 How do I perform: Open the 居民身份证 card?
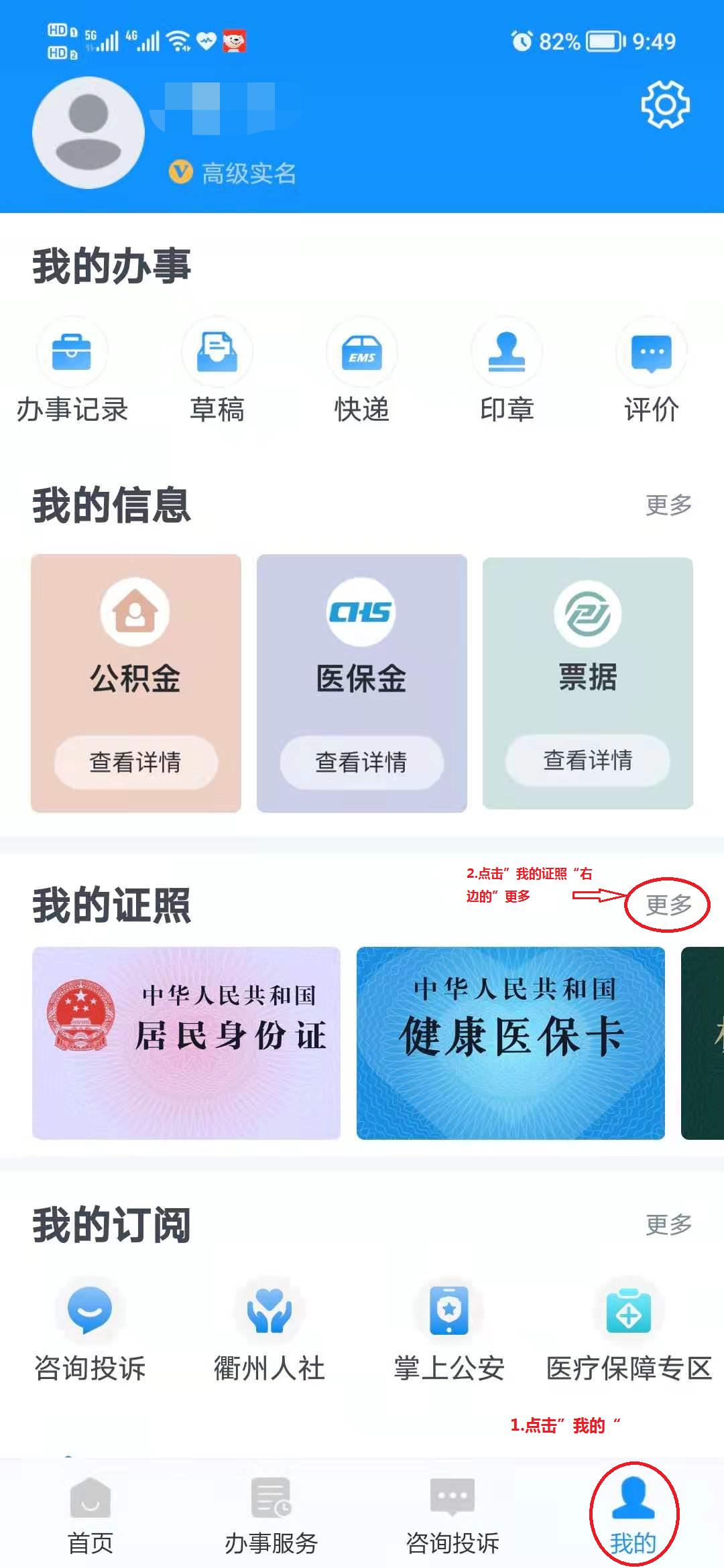coord(186,1043)
